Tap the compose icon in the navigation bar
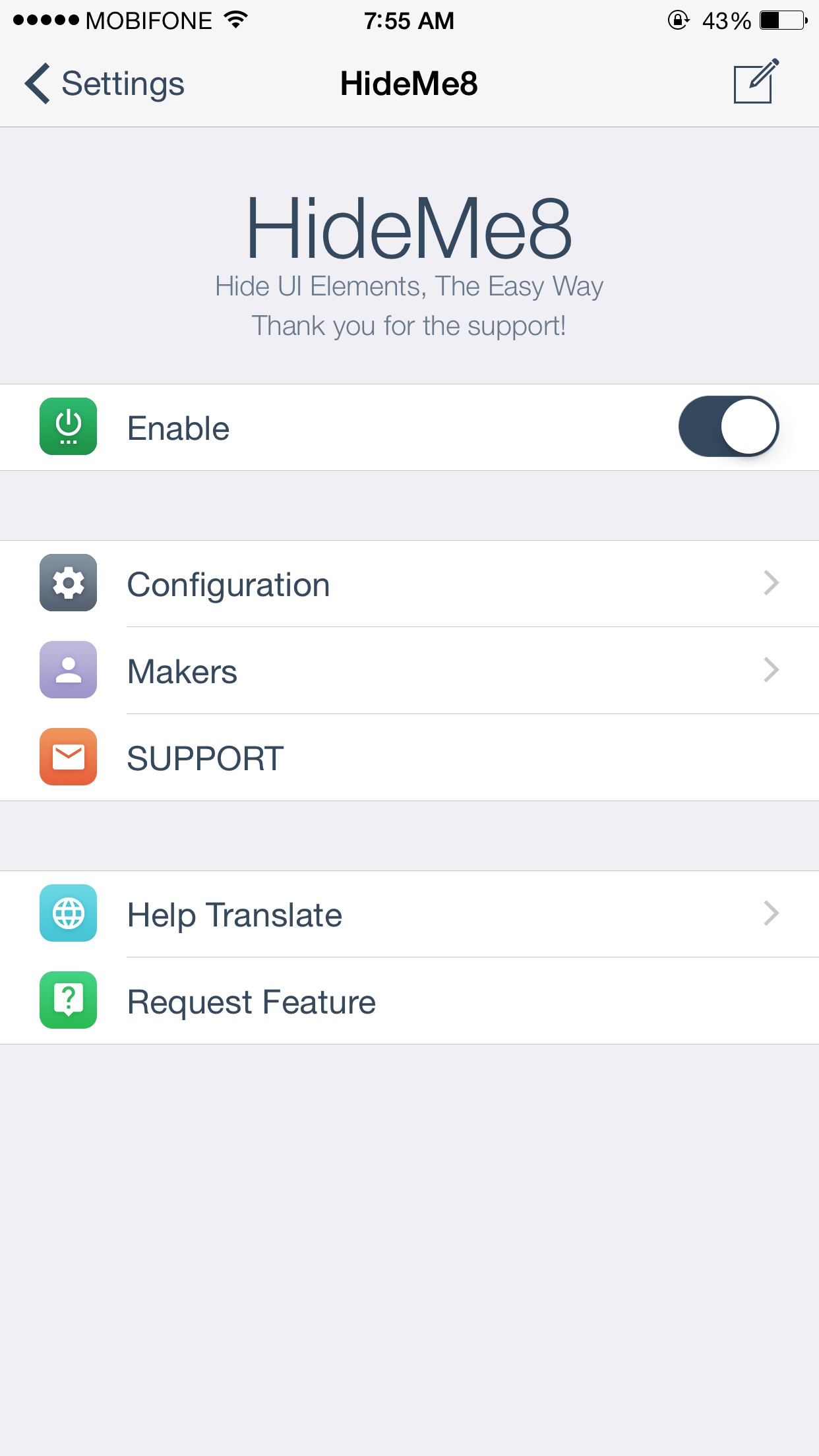The image size is (819, 1456). click(x=756, y=81)
